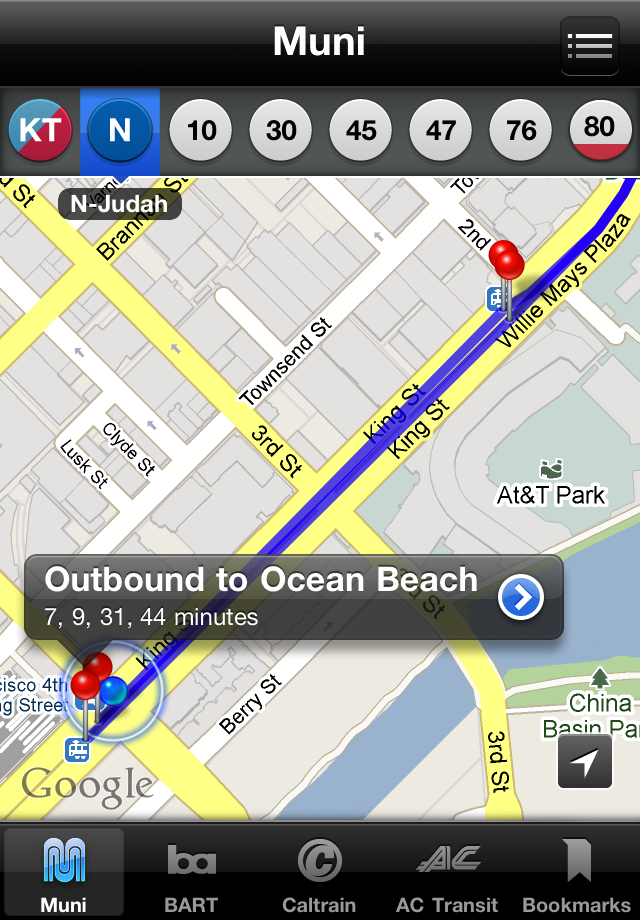Center map on my location
This screenshot has width=640, height=920.
(585, 763)
